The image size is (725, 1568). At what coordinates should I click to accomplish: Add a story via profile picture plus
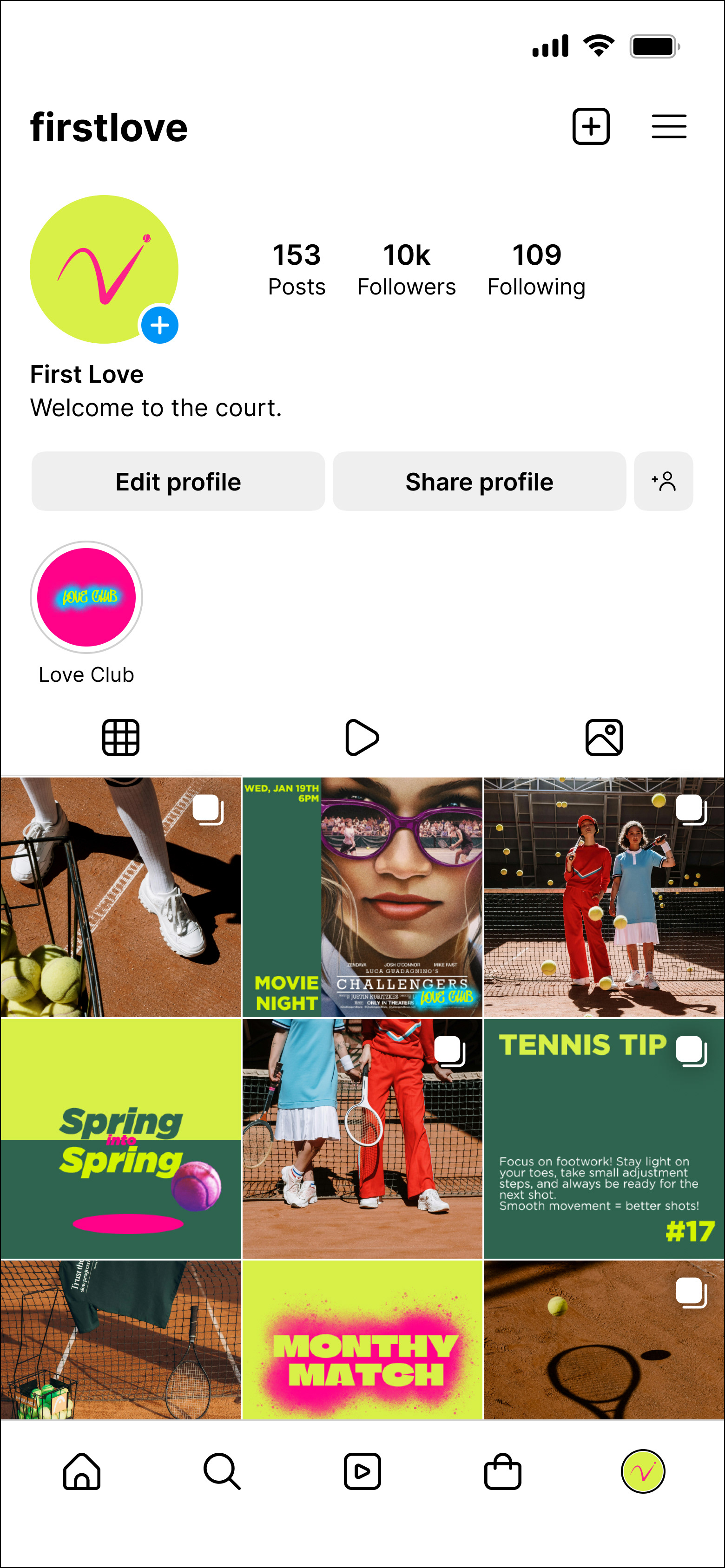(159, 326)
